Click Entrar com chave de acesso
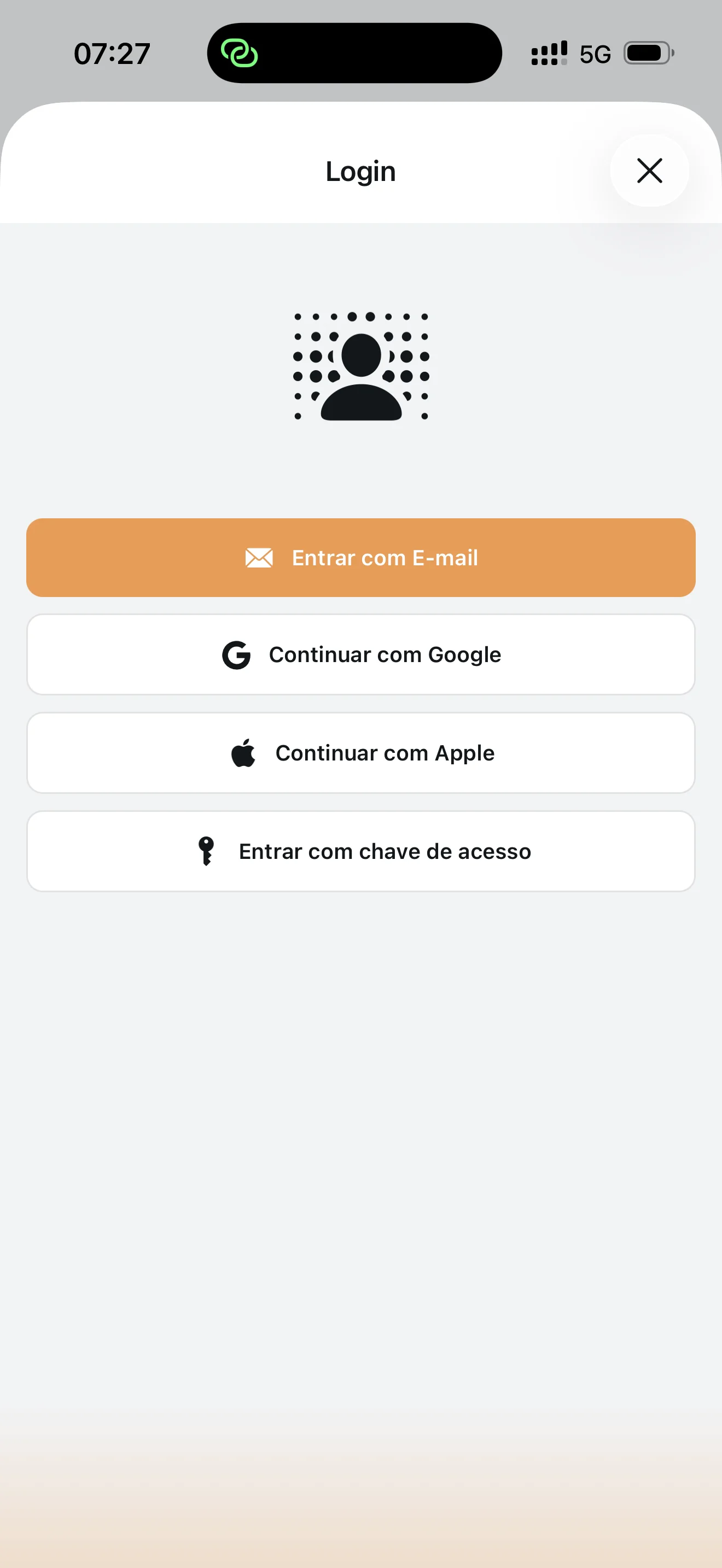 pyautogui.click(x=360, y=851)
